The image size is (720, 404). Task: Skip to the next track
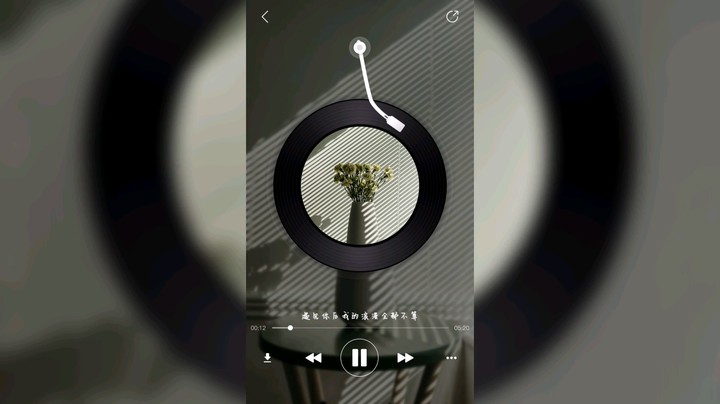point(405,357)
